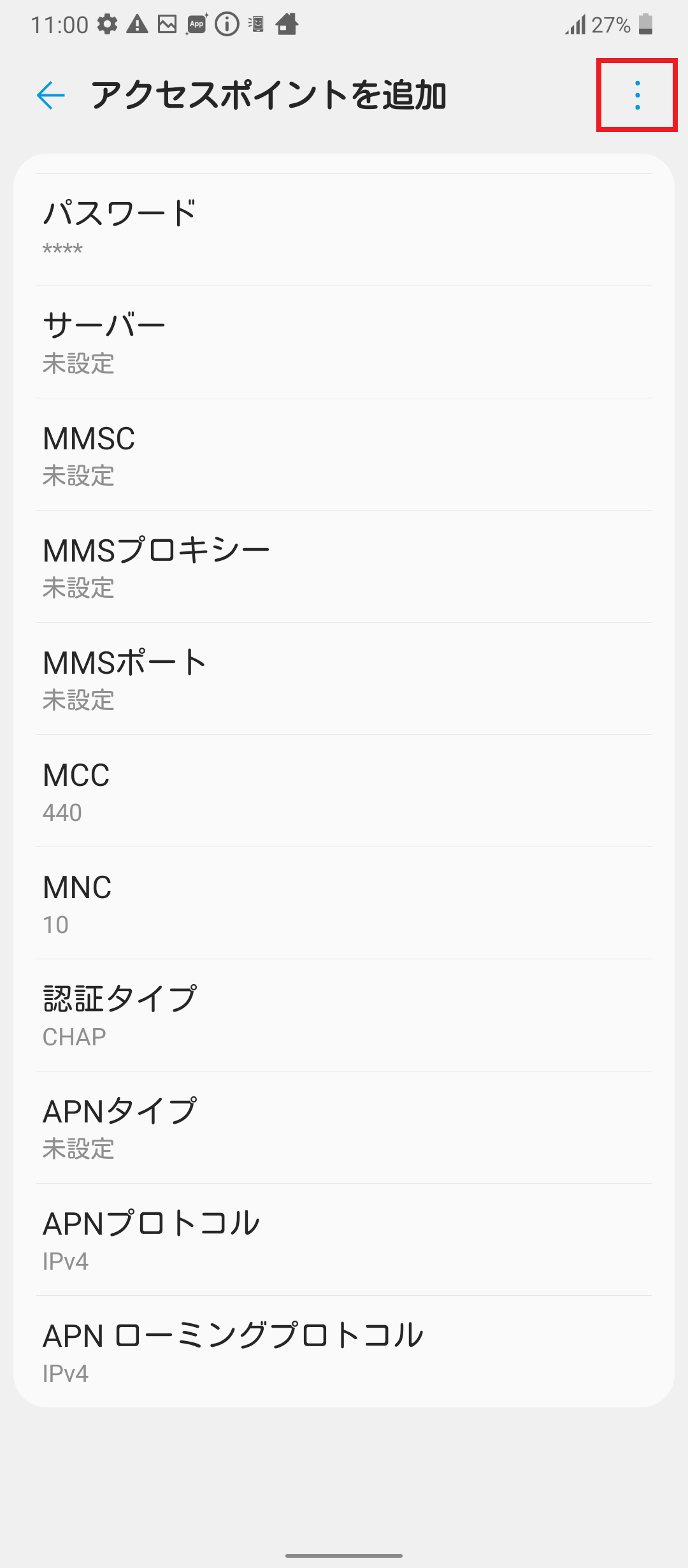Change the MCC value 440

click(344, 791)
